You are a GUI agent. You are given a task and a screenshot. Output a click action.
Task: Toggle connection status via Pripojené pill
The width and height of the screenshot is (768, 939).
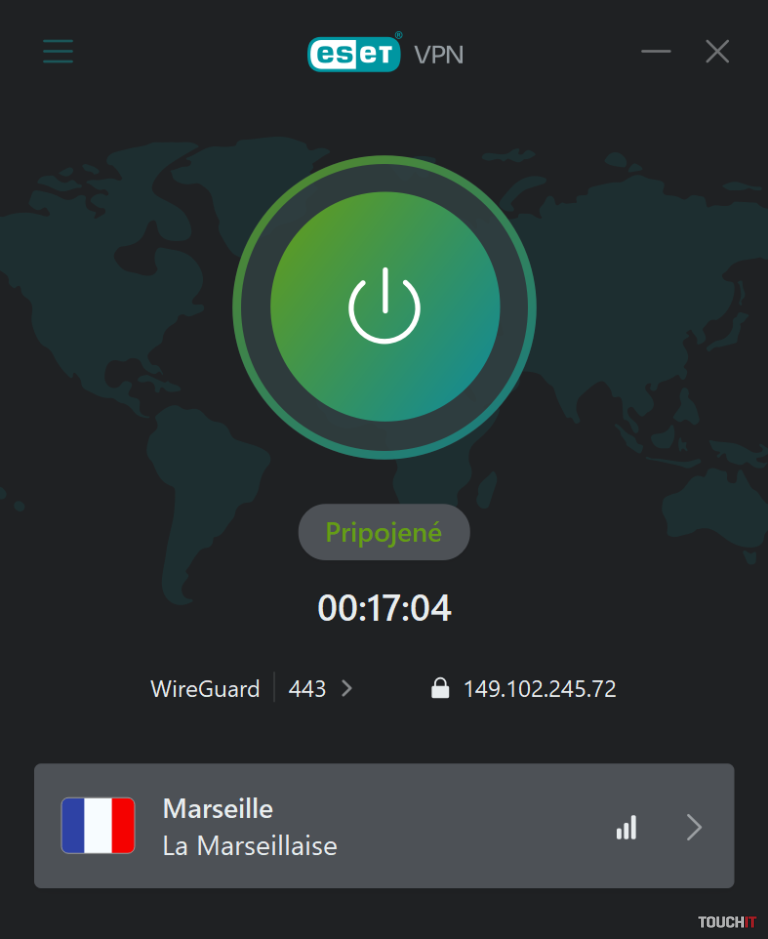[x=384, y=532]
